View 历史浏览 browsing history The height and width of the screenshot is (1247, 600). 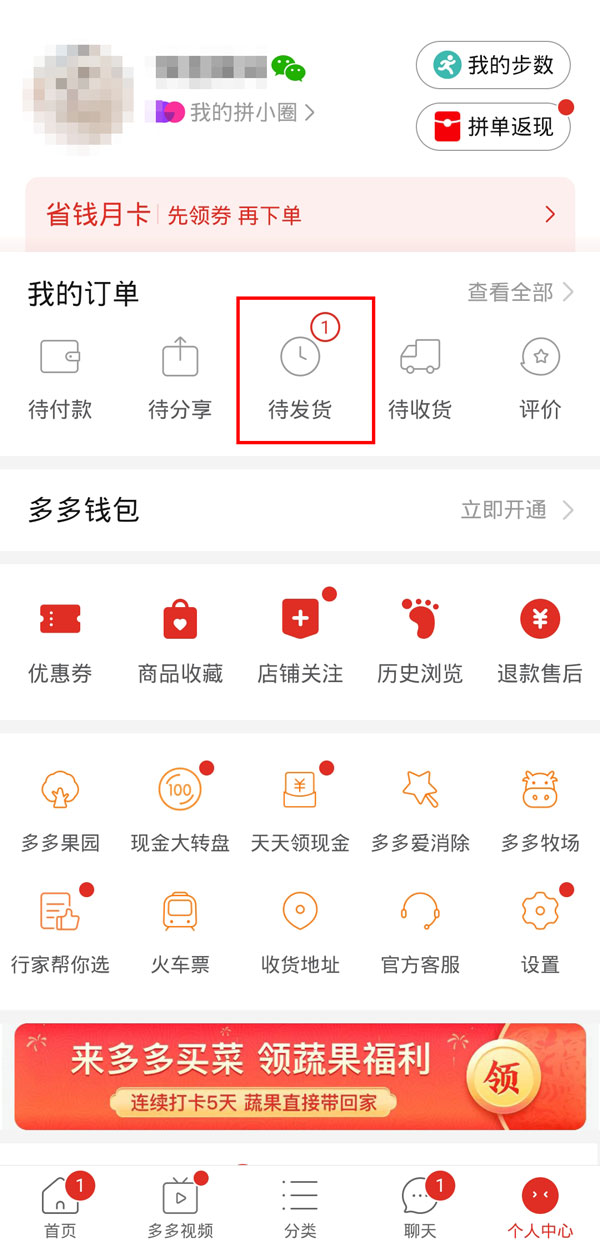420,640
